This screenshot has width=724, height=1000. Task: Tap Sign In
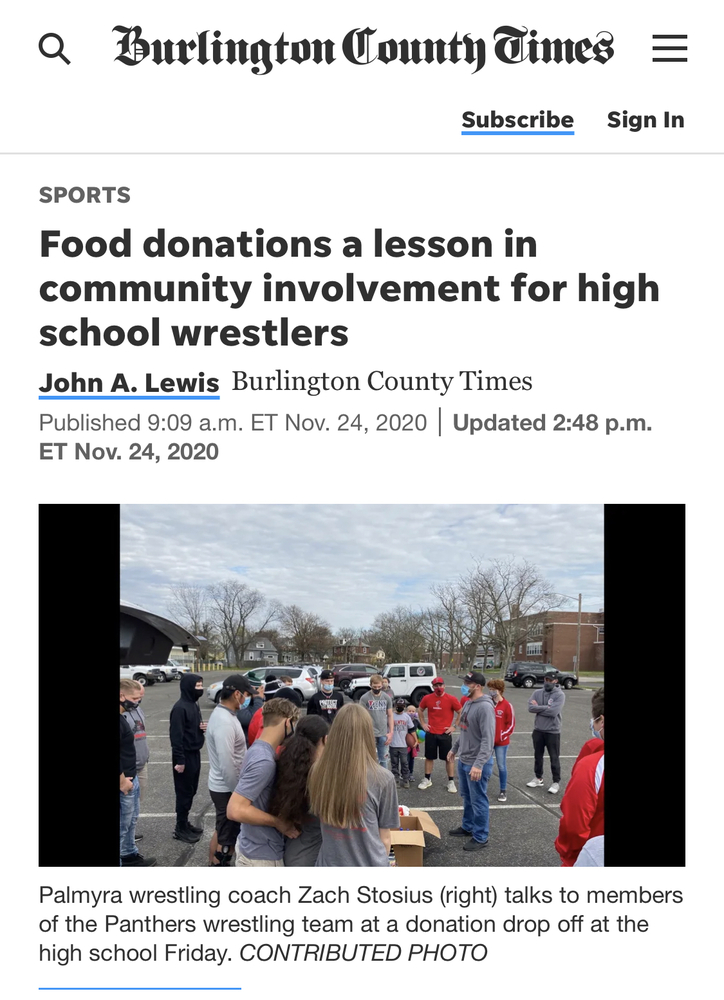click(x=645, y=120)
